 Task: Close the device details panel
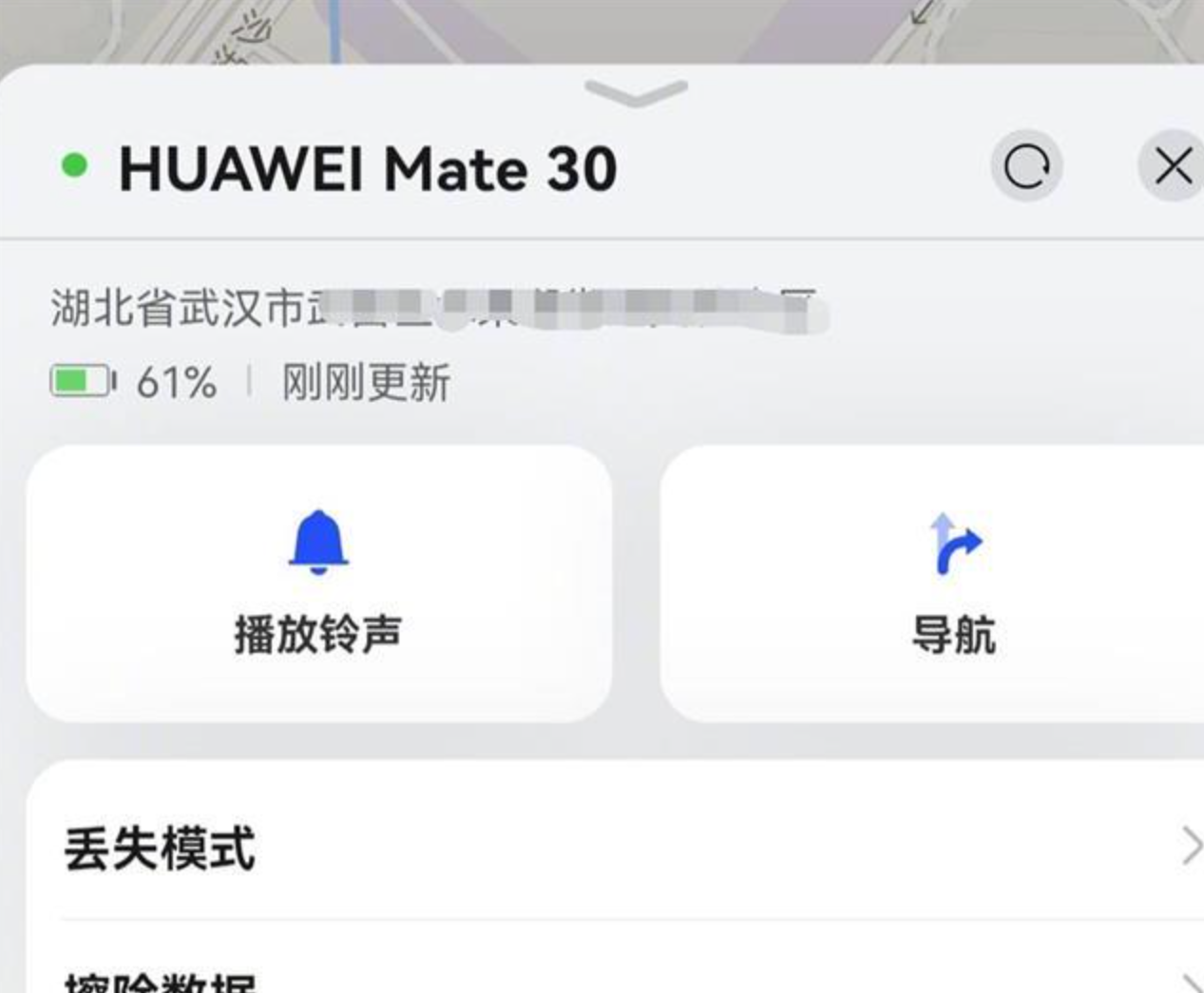(x=1172, y=167)
